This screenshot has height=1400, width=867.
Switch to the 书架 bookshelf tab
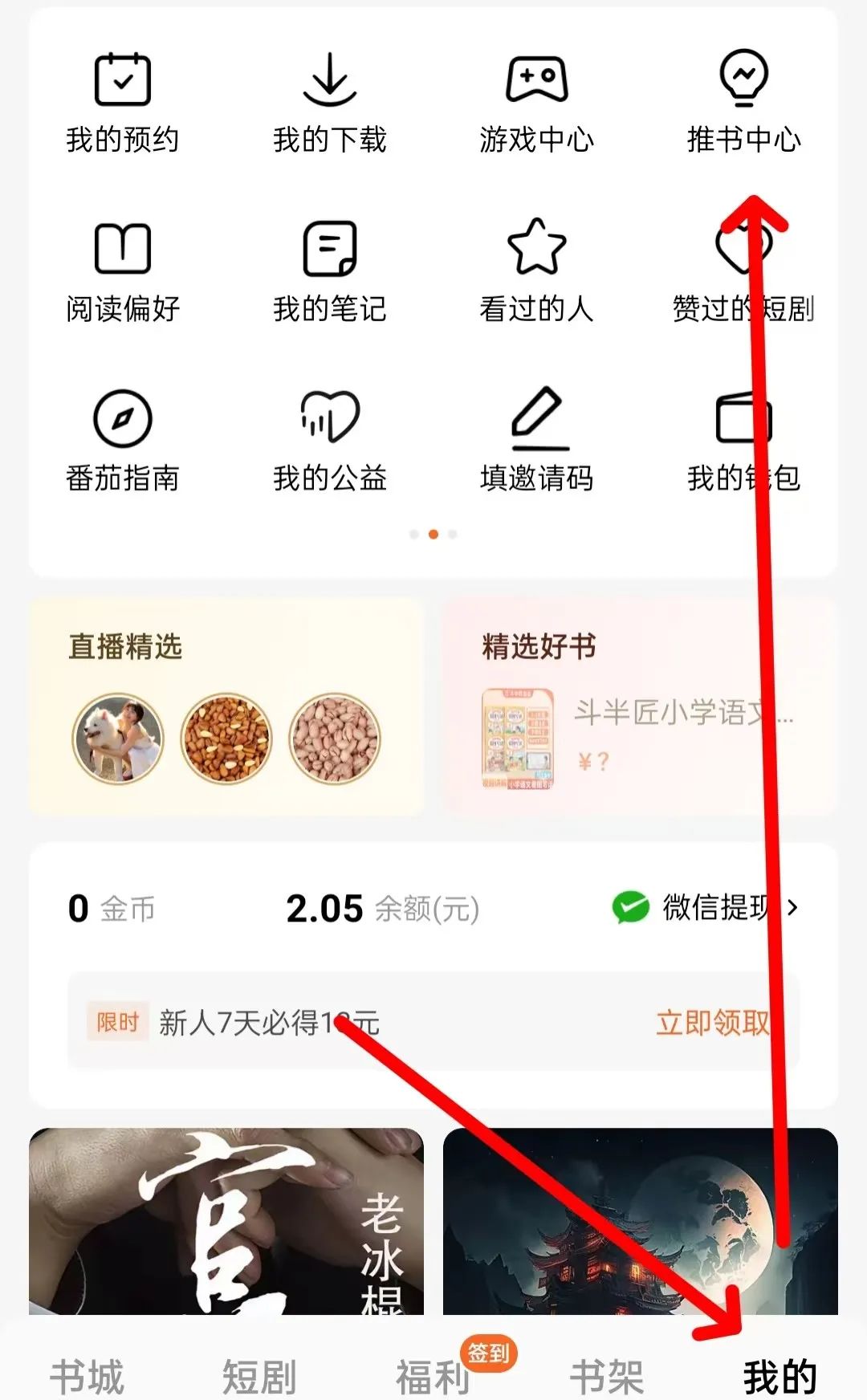[607, 1376]
